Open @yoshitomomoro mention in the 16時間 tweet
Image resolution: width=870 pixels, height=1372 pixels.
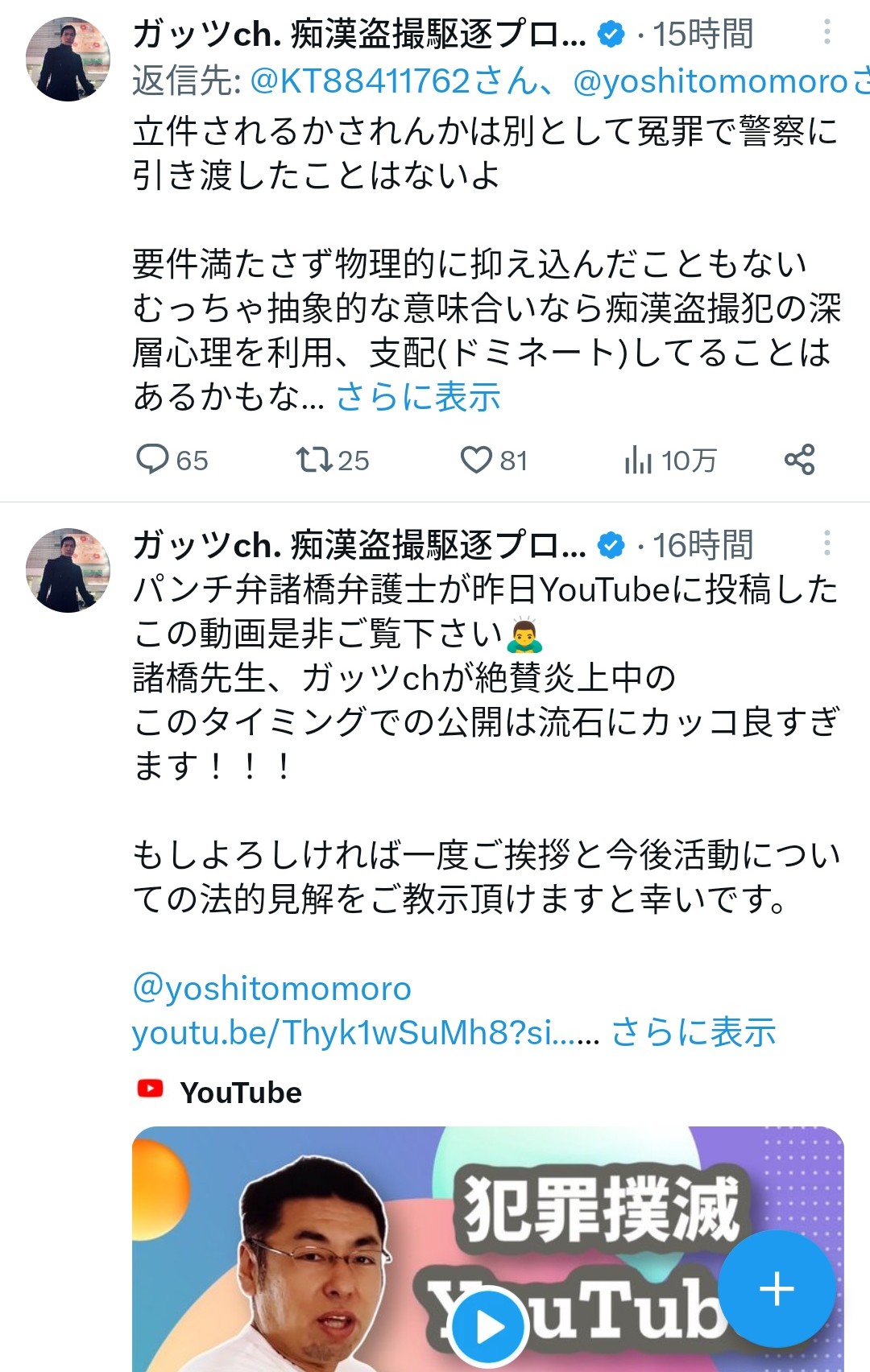click(271, 988)
